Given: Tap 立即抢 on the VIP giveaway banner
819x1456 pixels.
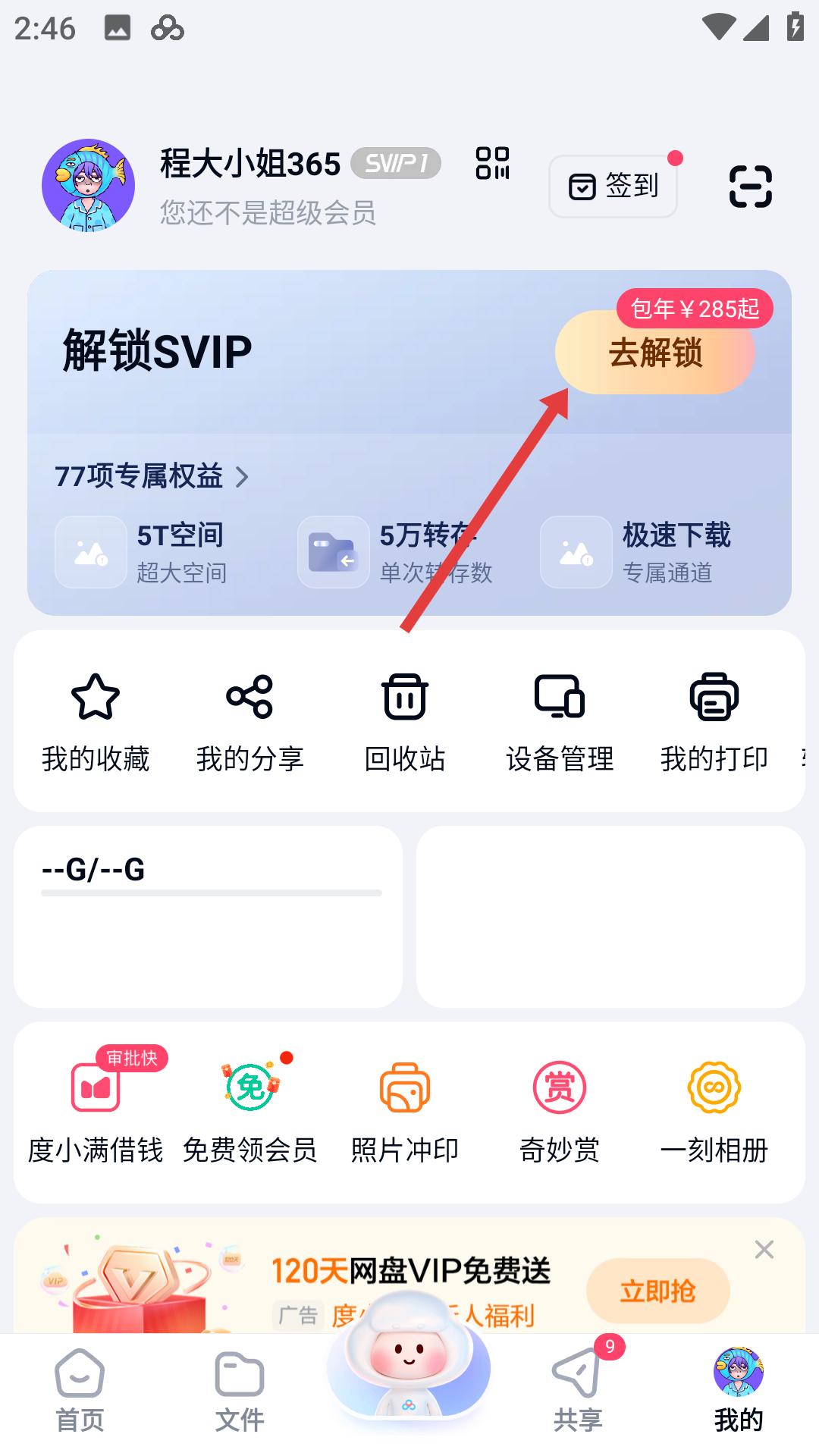Looking at the screenshot, I should click(x=658, y=1291).
